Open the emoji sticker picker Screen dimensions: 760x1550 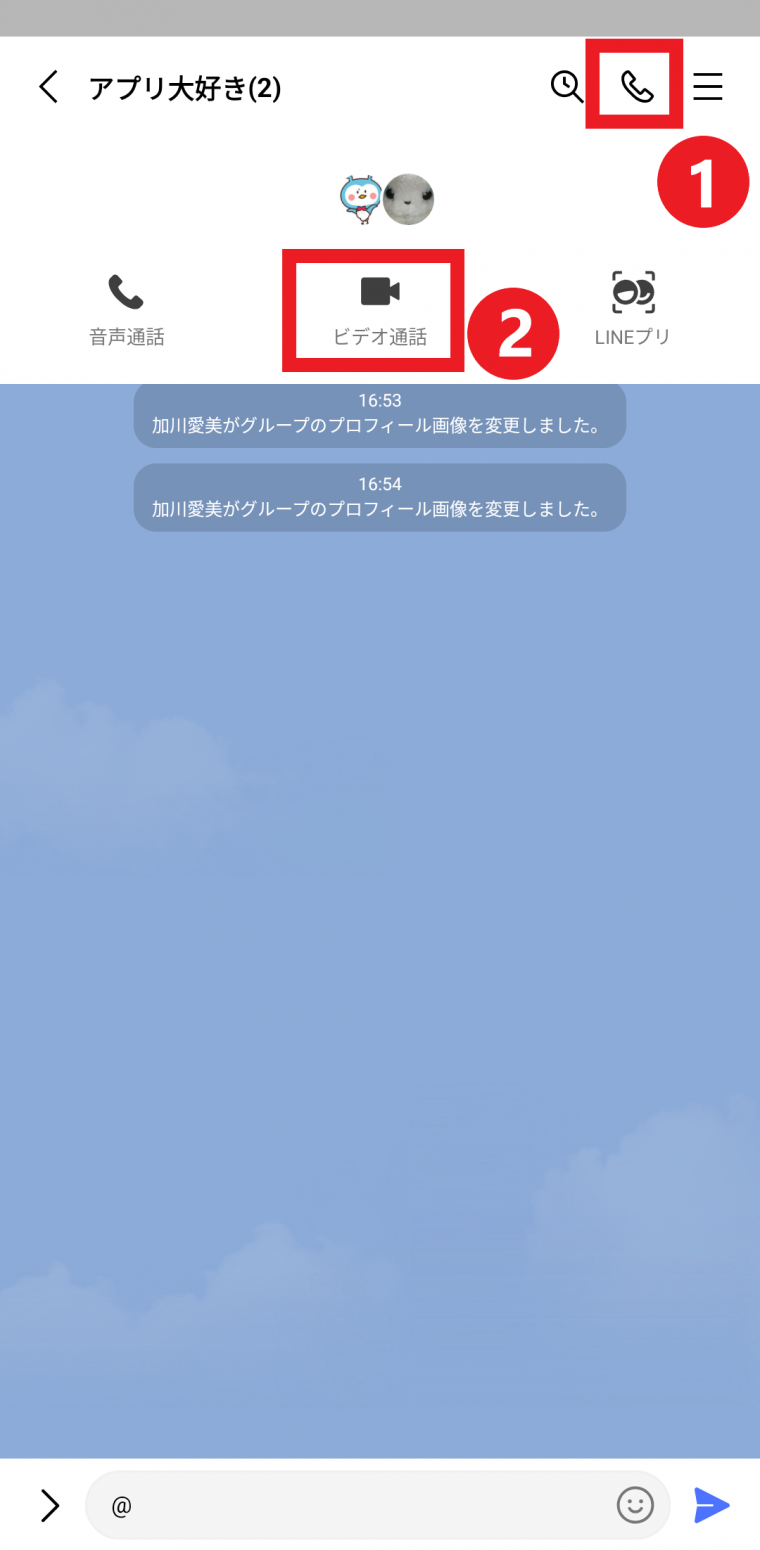tap(635, 1505)
